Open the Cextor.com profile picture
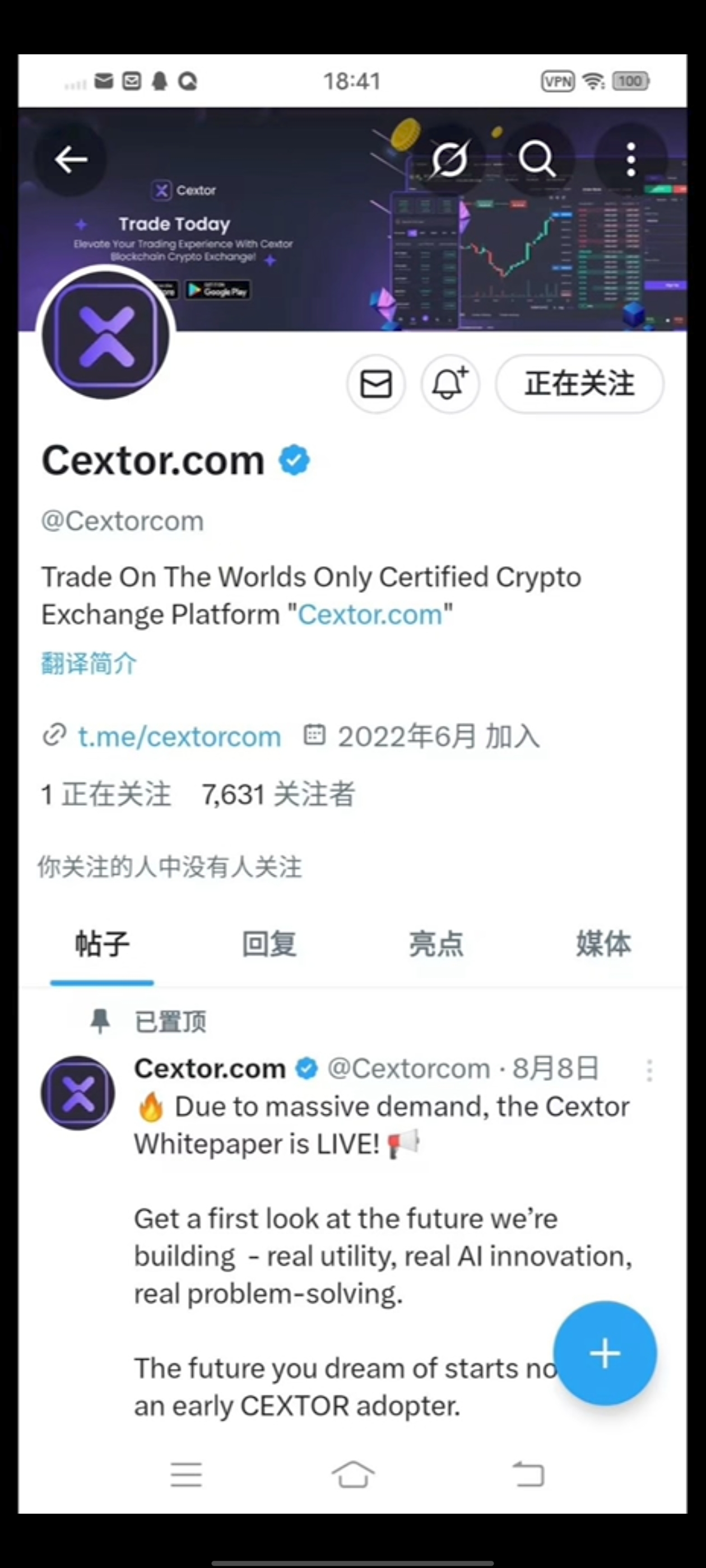The image size is (706, 1568). click(106, 335)
